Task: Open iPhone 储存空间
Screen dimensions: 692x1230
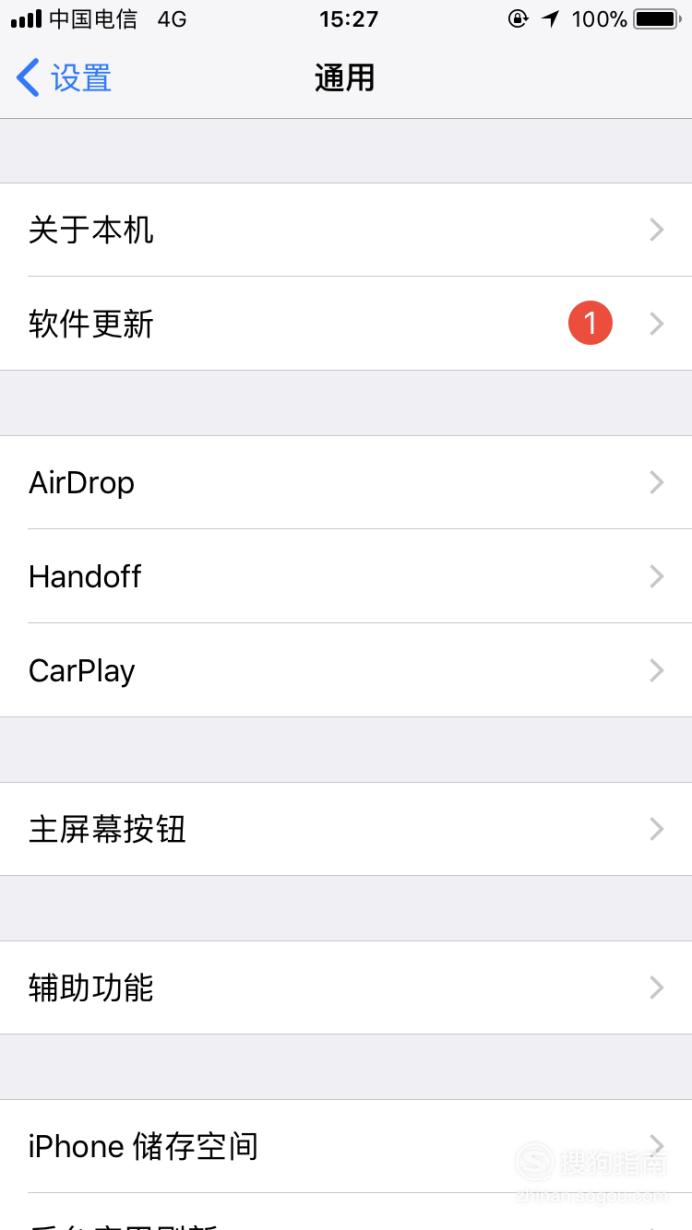Action: tap(346, 1146)
